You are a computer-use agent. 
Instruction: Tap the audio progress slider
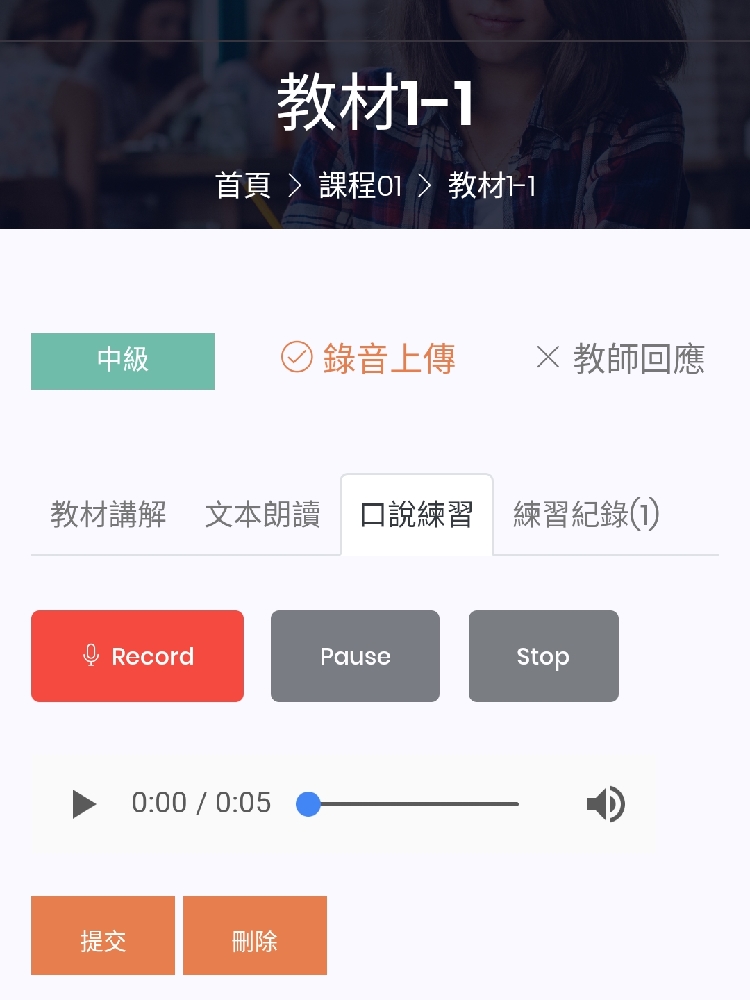pos(412,804)
